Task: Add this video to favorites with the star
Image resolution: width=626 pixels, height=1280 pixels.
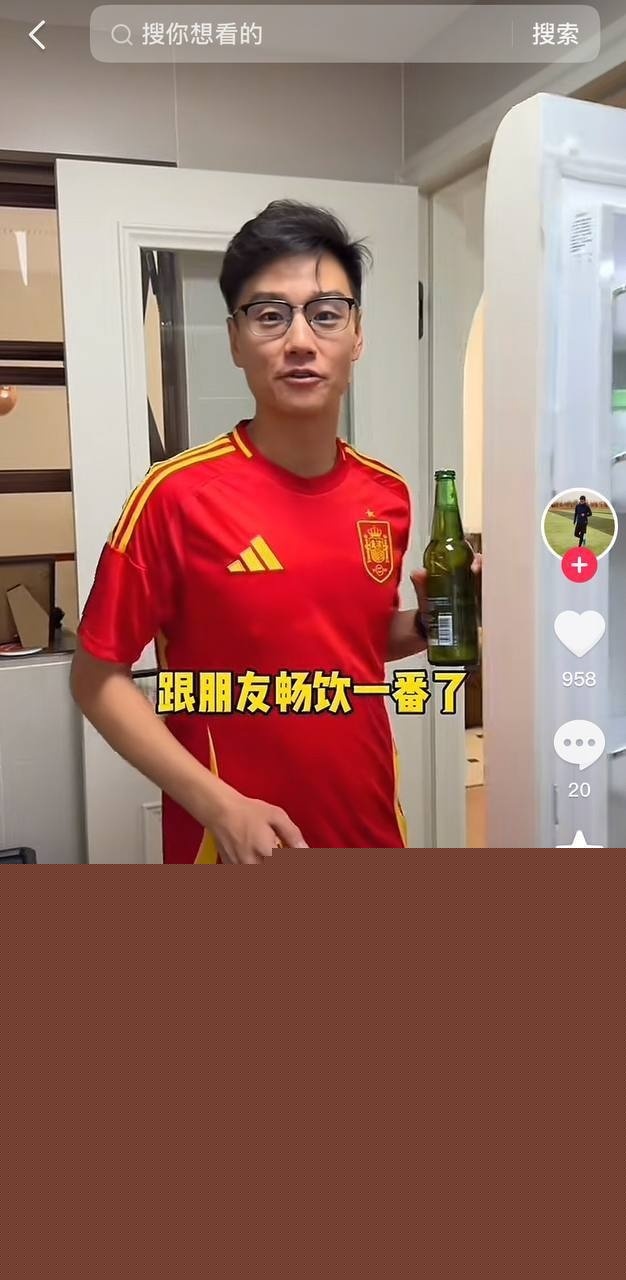Action: [579, 841]
